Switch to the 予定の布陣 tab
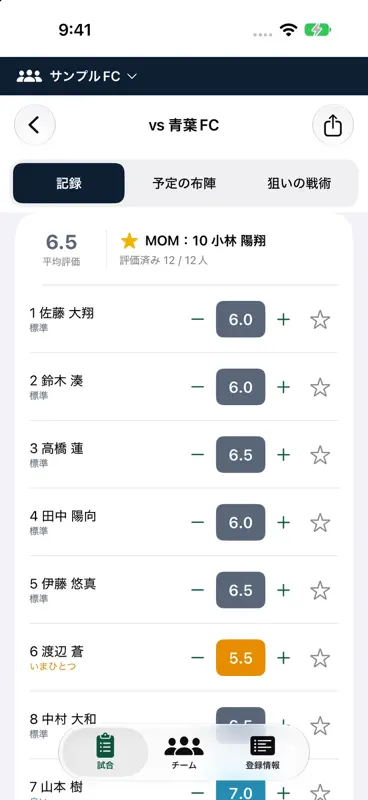 click(184, 183)
